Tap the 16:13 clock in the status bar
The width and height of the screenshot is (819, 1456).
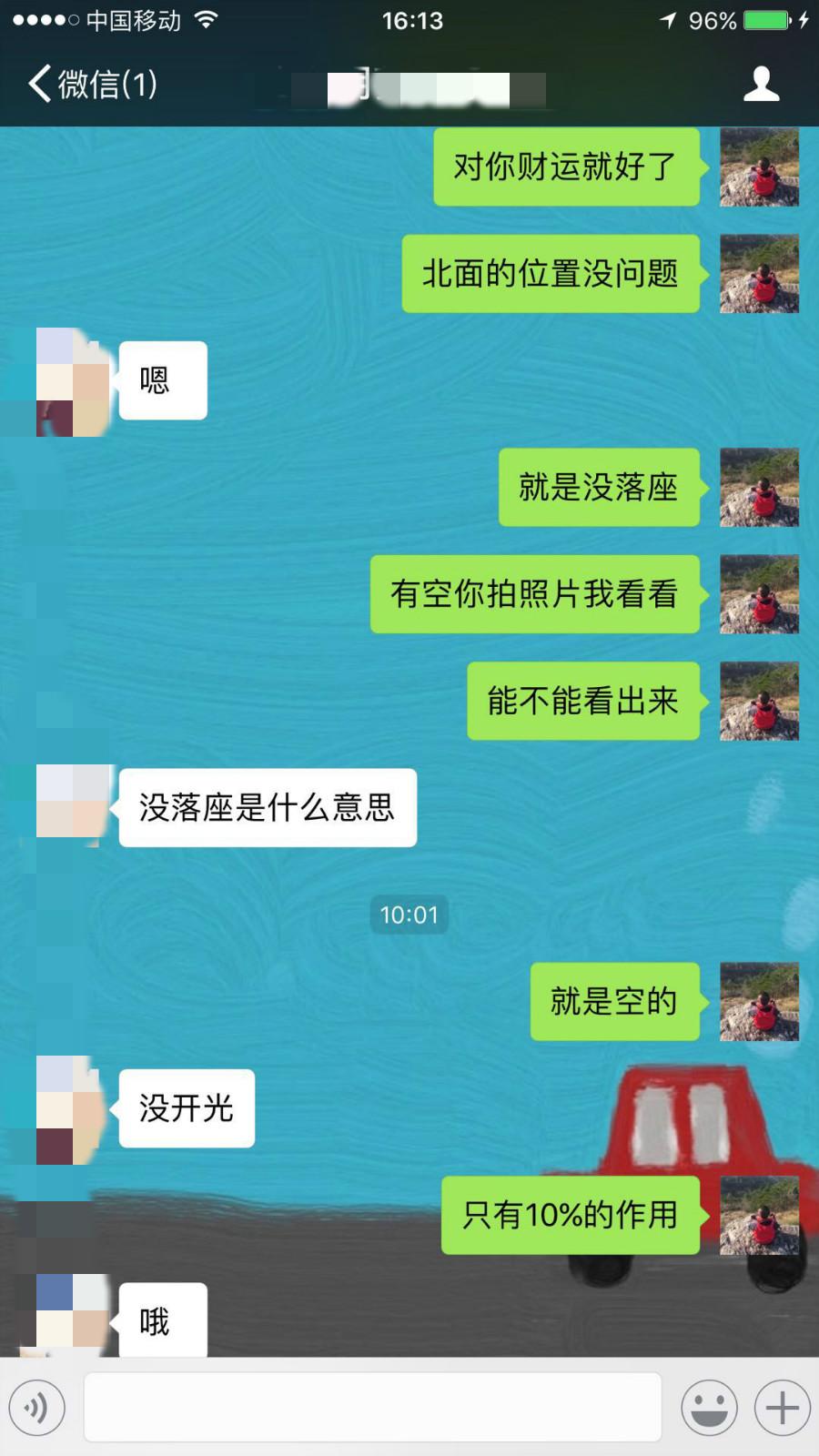coord(409,18)
